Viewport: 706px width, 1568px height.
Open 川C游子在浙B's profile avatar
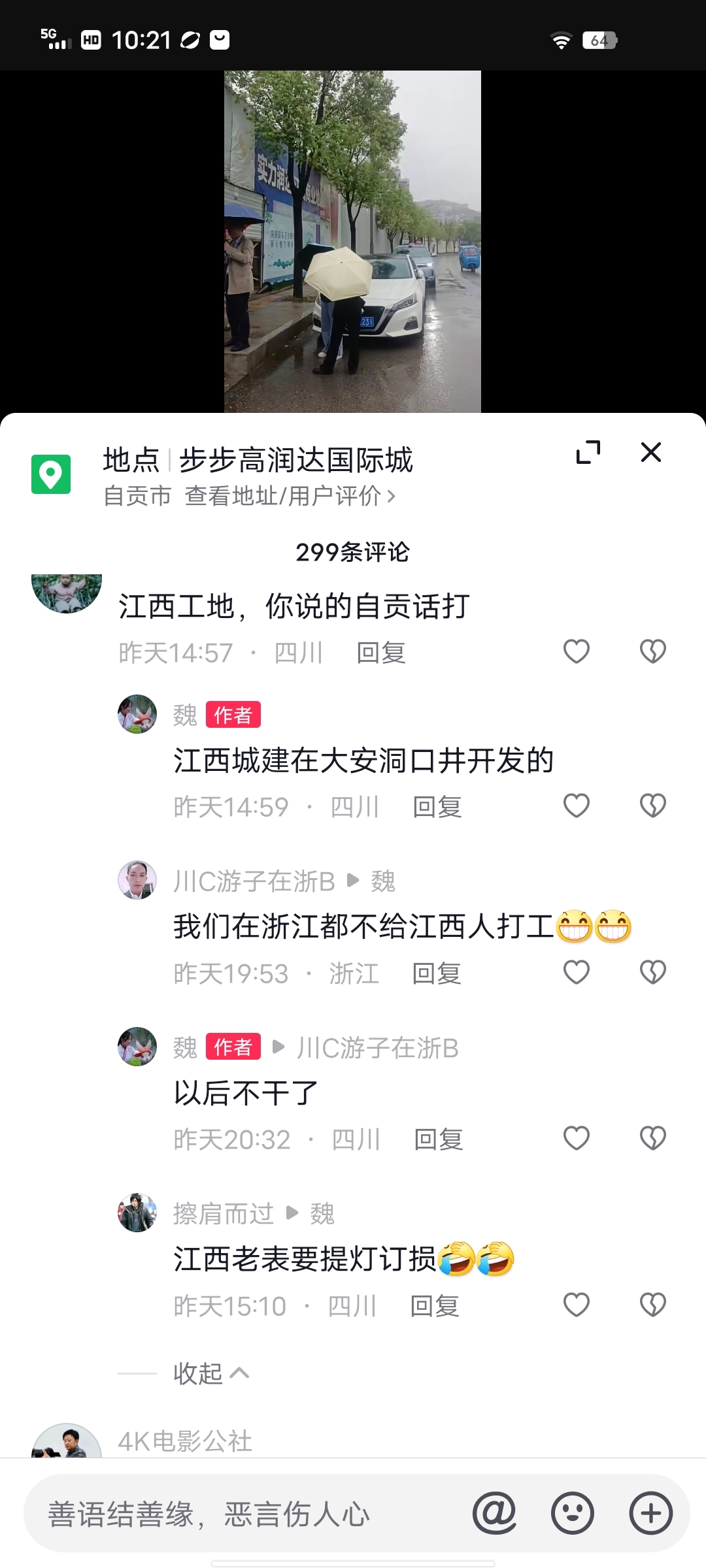pyautogui.click(x=137, y=880)
